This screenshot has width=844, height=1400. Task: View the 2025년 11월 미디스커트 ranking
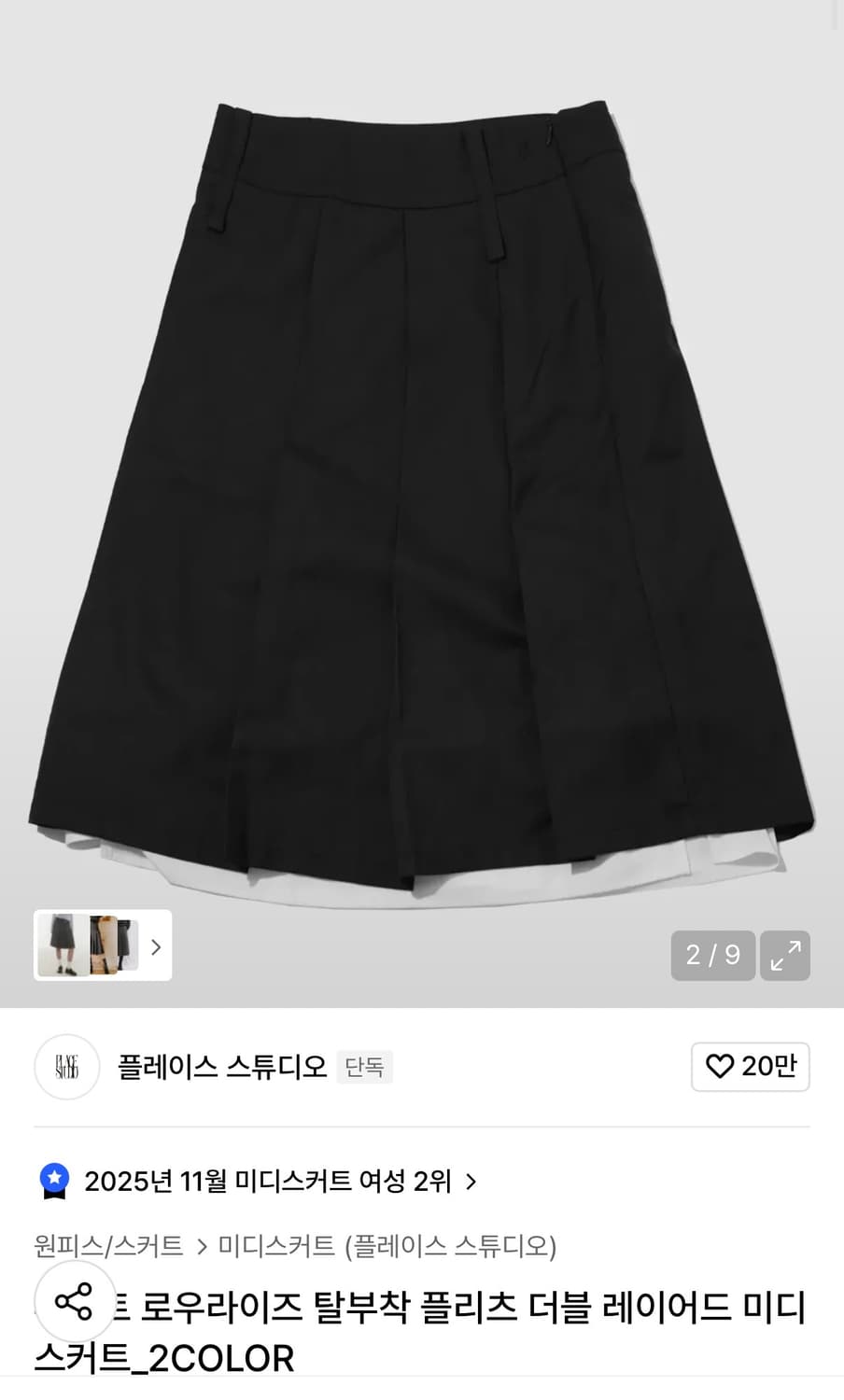[269, 1182]
